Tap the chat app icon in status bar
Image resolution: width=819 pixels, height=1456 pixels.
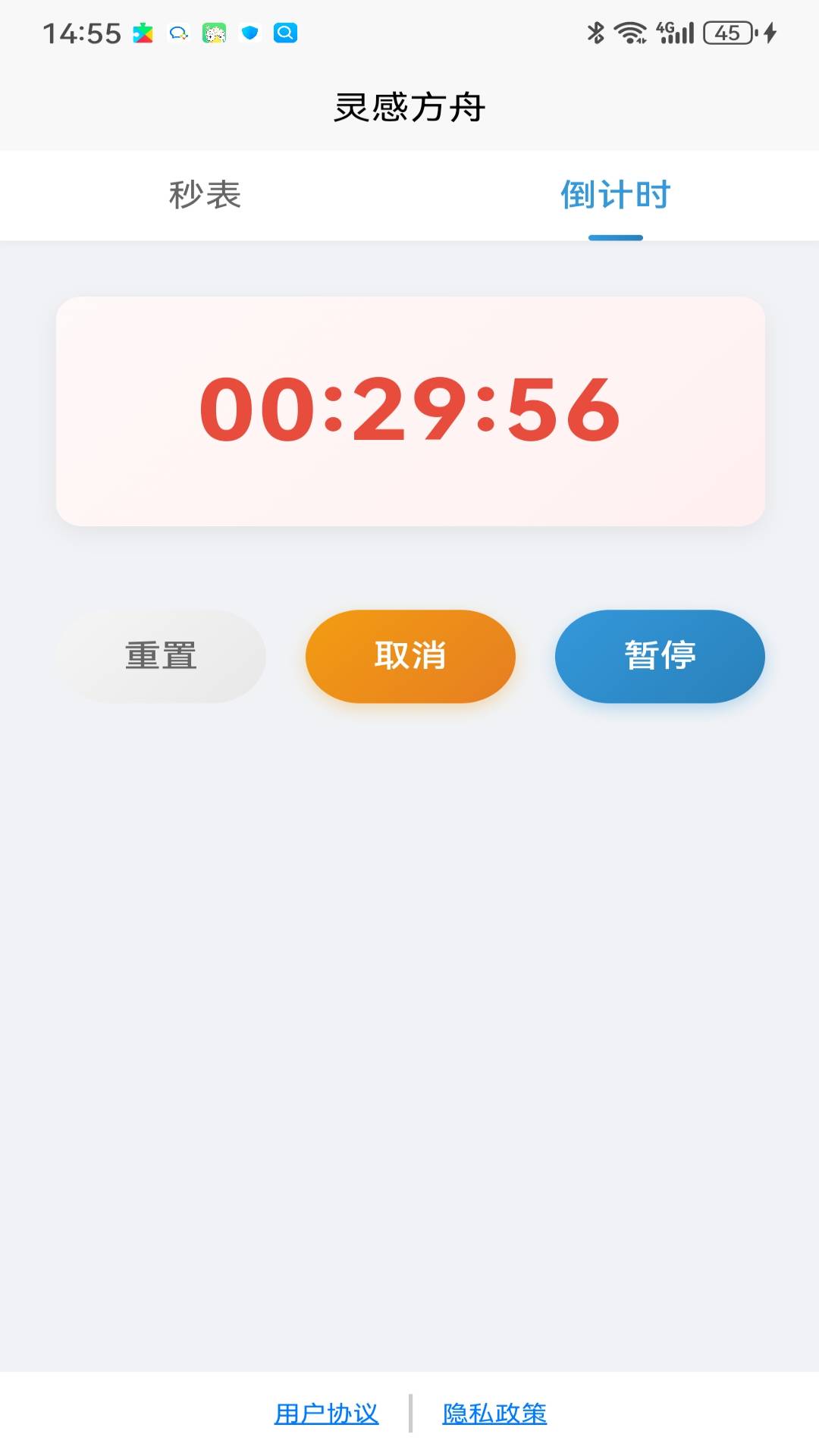tap(178, 33)
